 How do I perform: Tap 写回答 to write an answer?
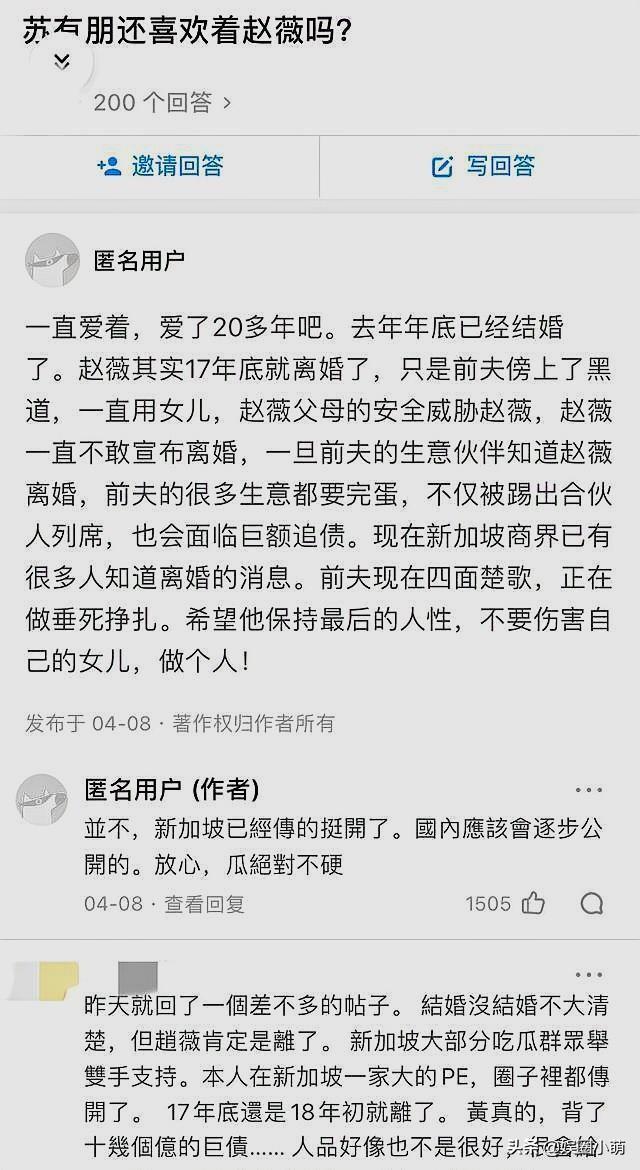point(483,166)
